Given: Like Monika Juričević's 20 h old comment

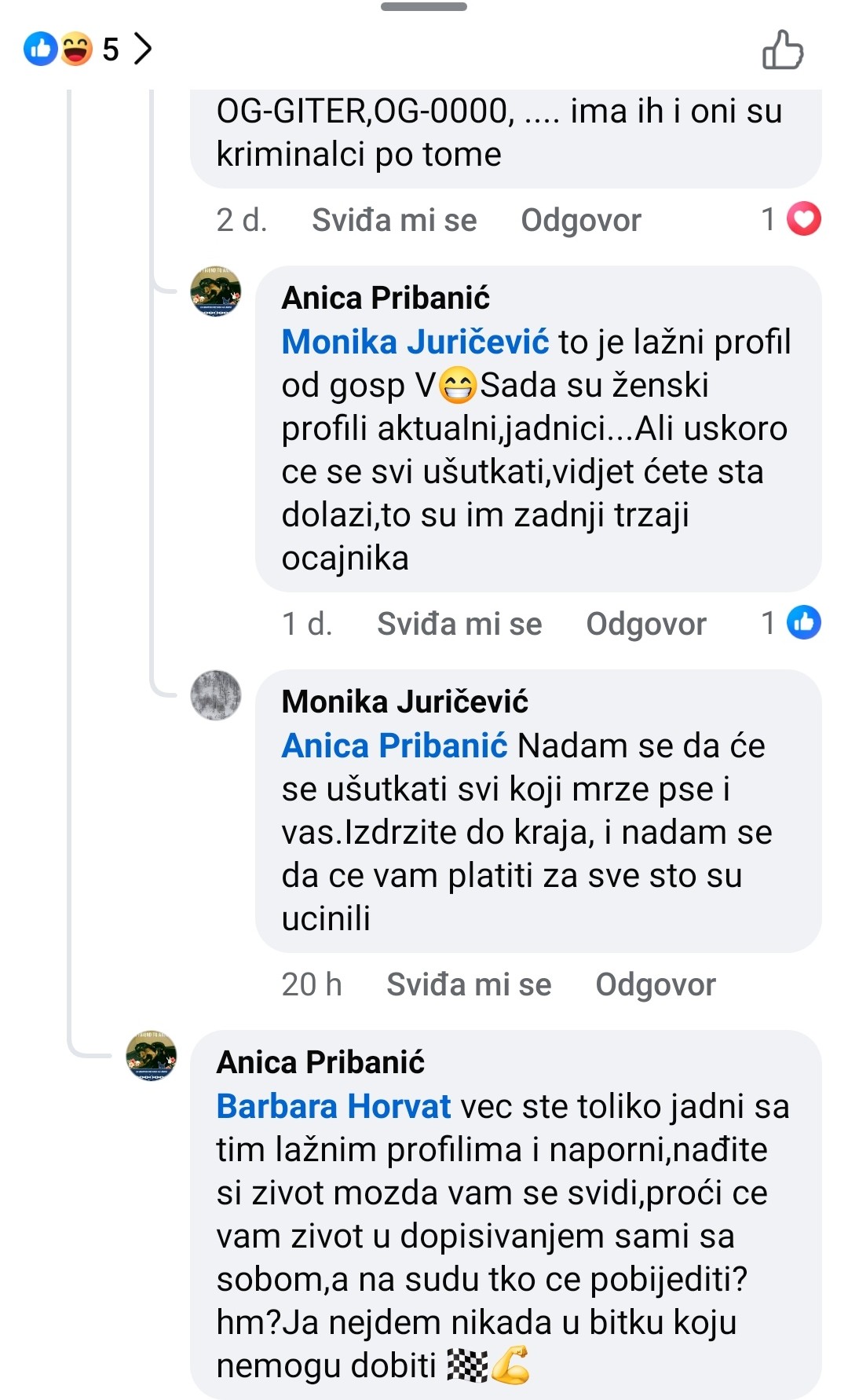Looking at the screenshot, I should (x=468, y=984).
